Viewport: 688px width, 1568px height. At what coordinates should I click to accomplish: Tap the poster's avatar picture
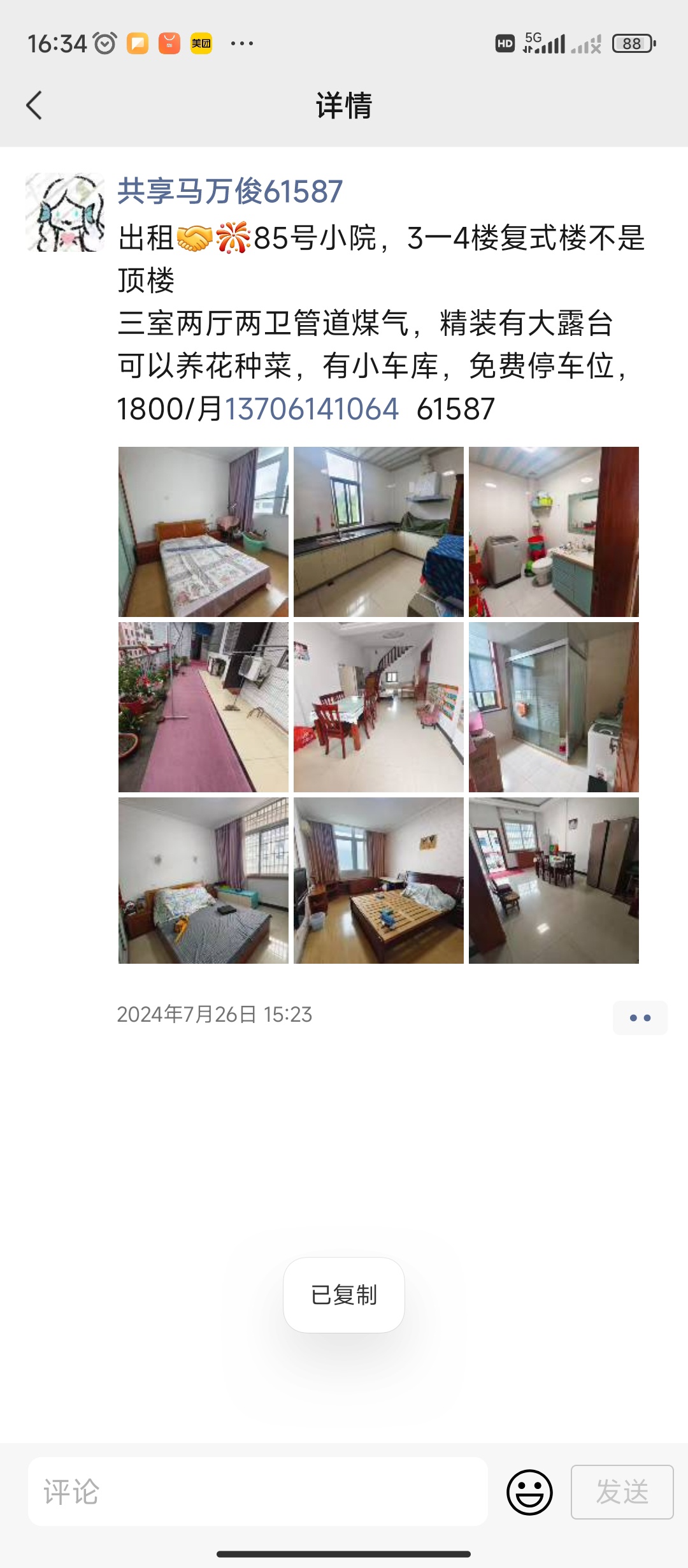click(65, 212)
